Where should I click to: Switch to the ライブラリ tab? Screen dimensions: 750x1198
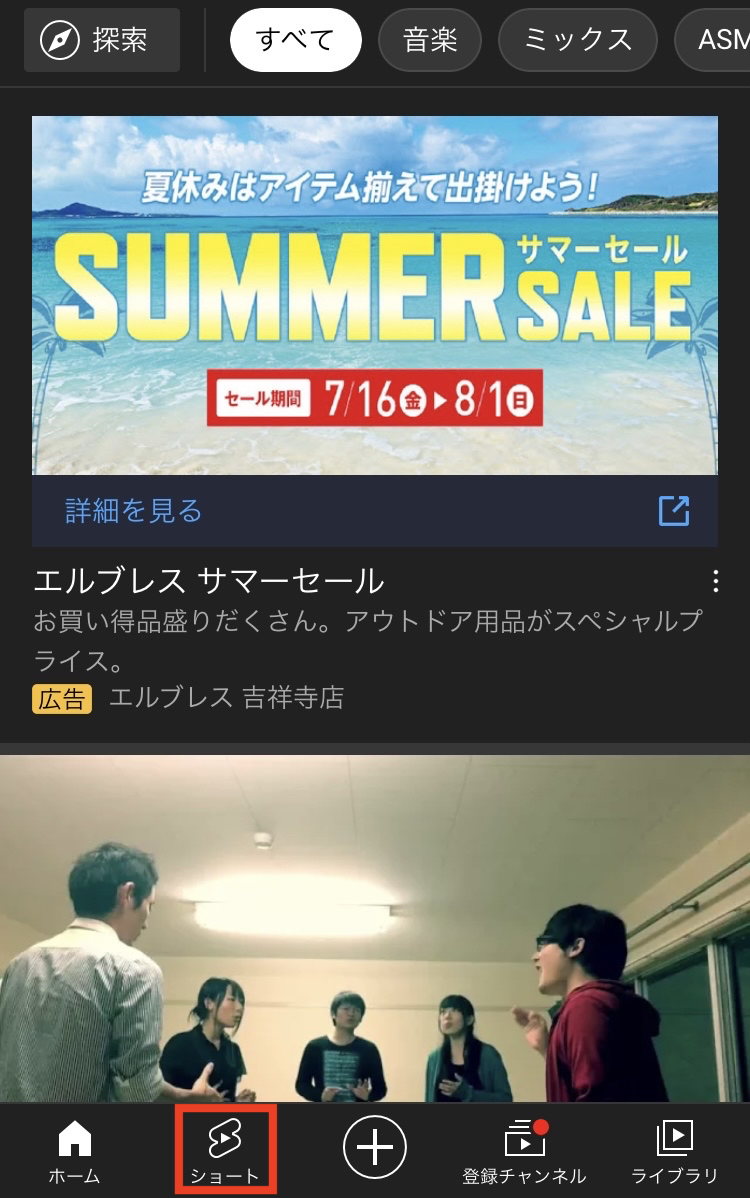coord(675,1150)
